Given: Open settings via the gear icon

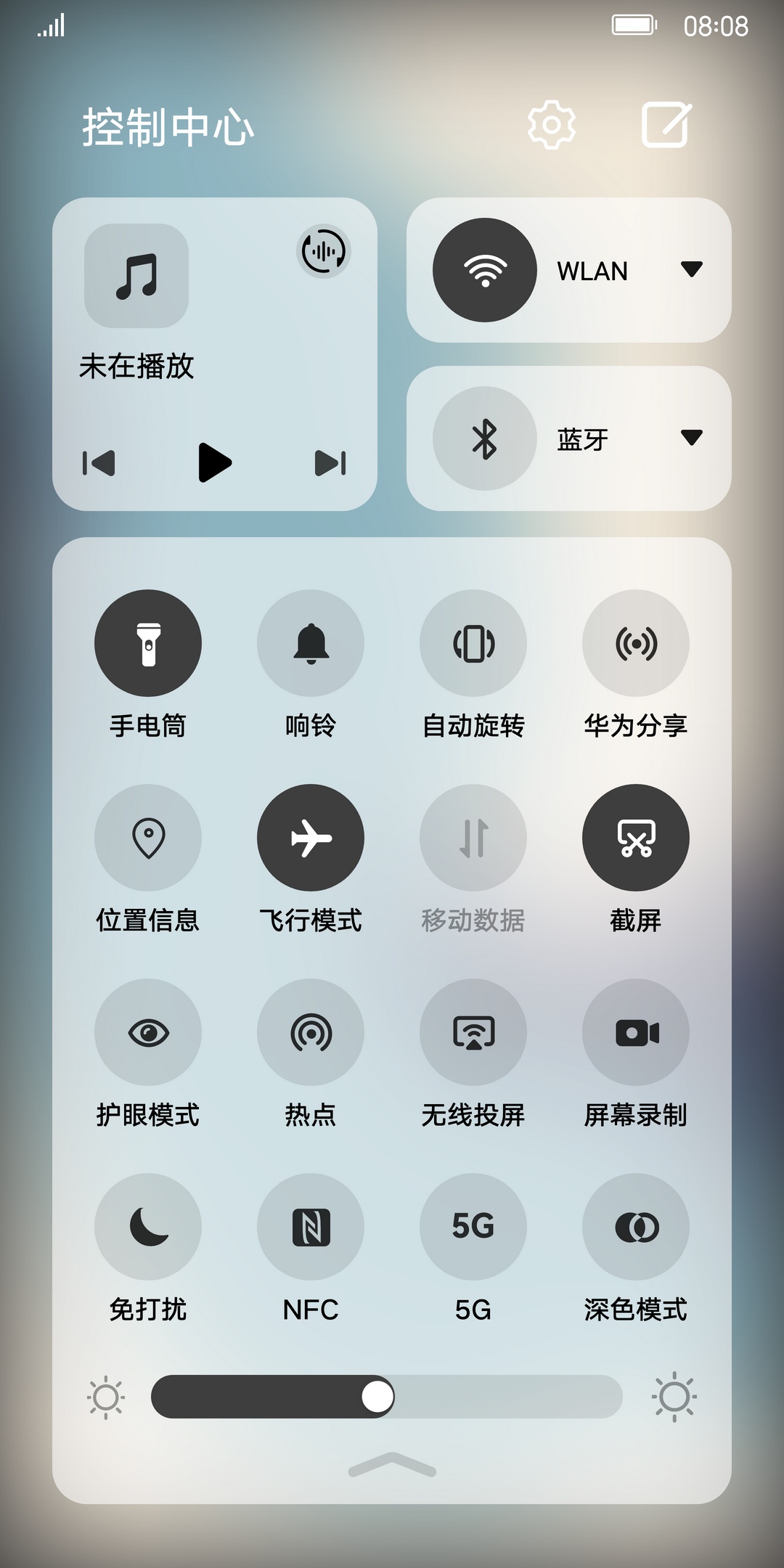Looking at the screenshot, I should 552,125.
